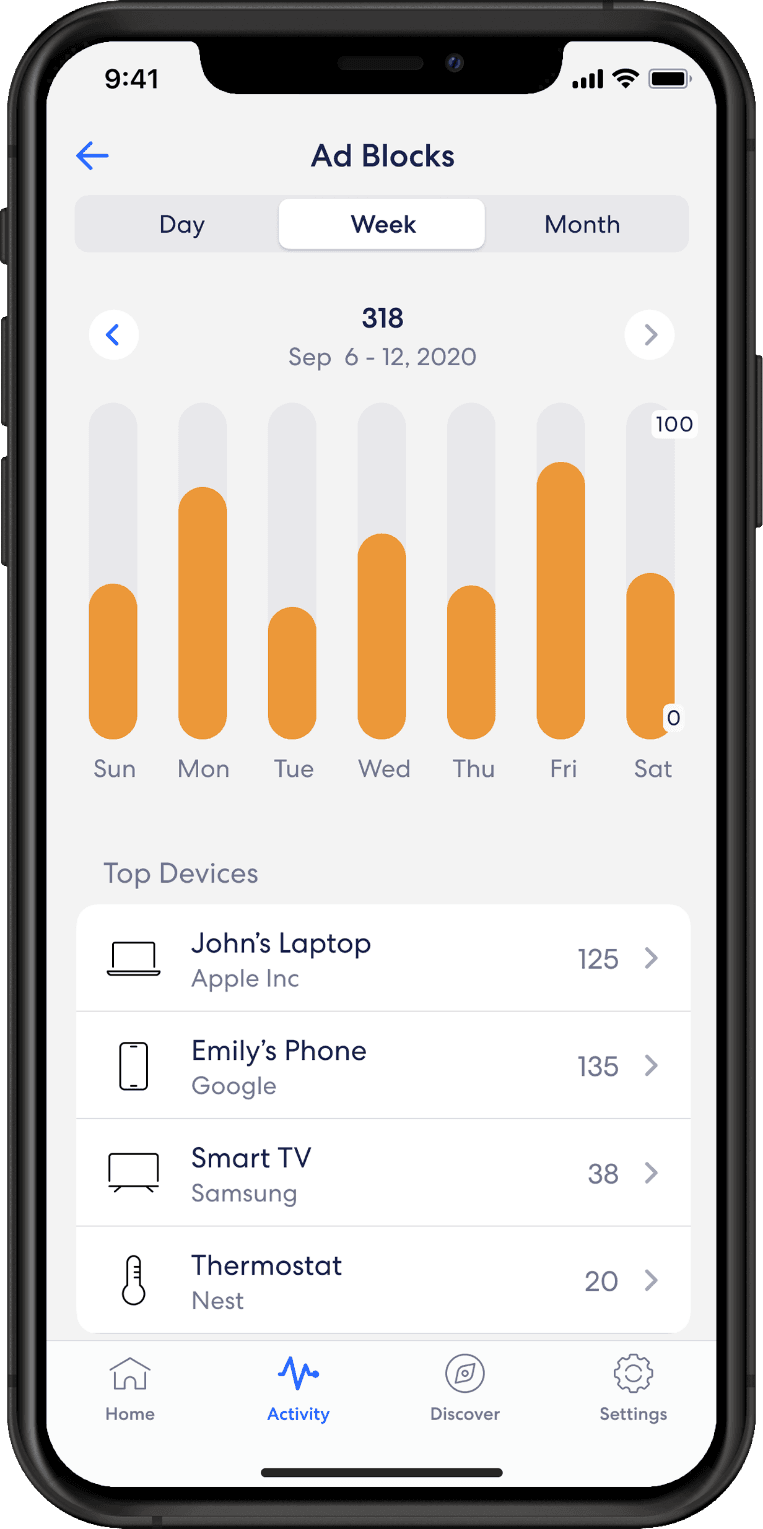Screen dimensions: 763x1529
Task: Go back using the top-left arrow
Action: pyautogui.click(x=92, y=156)
